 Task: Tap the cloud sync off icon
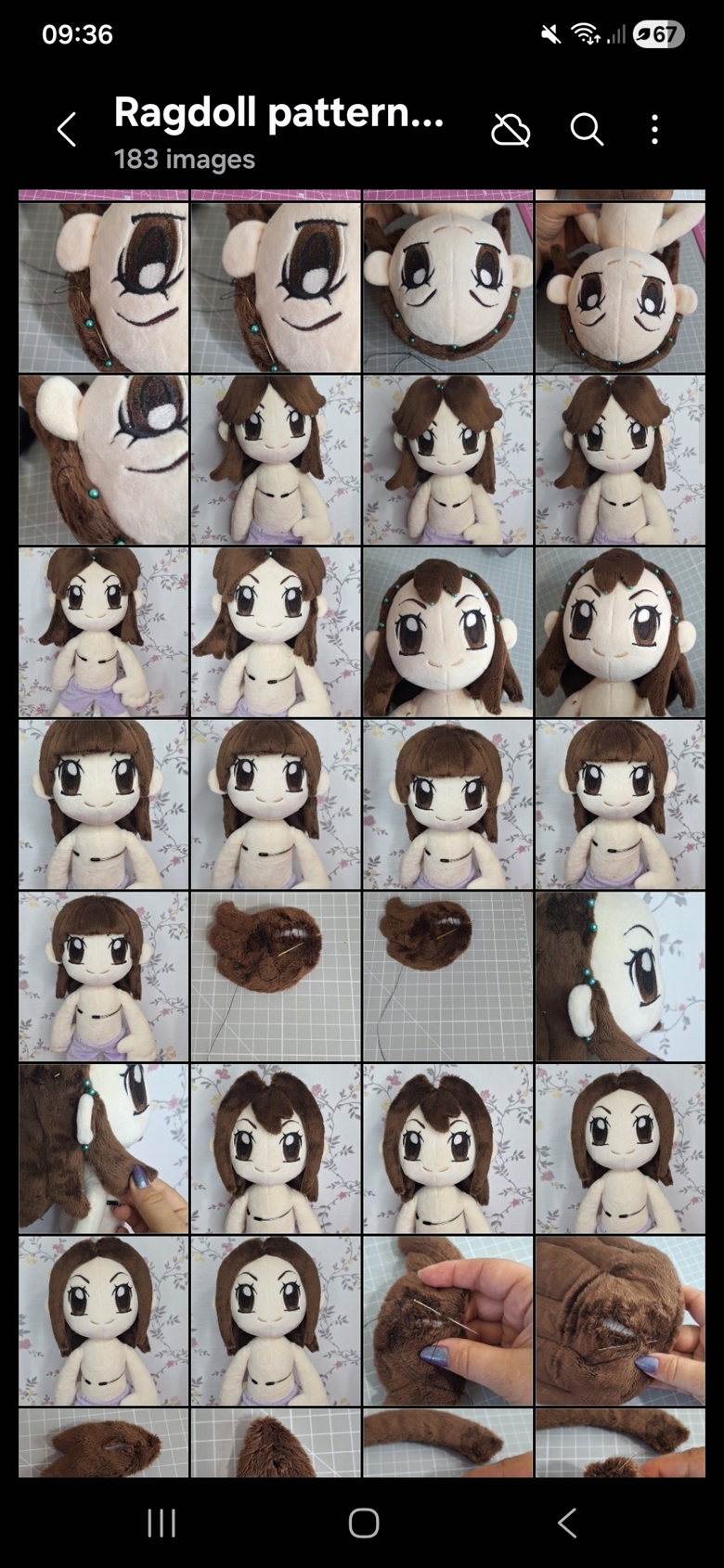point(511,130)
